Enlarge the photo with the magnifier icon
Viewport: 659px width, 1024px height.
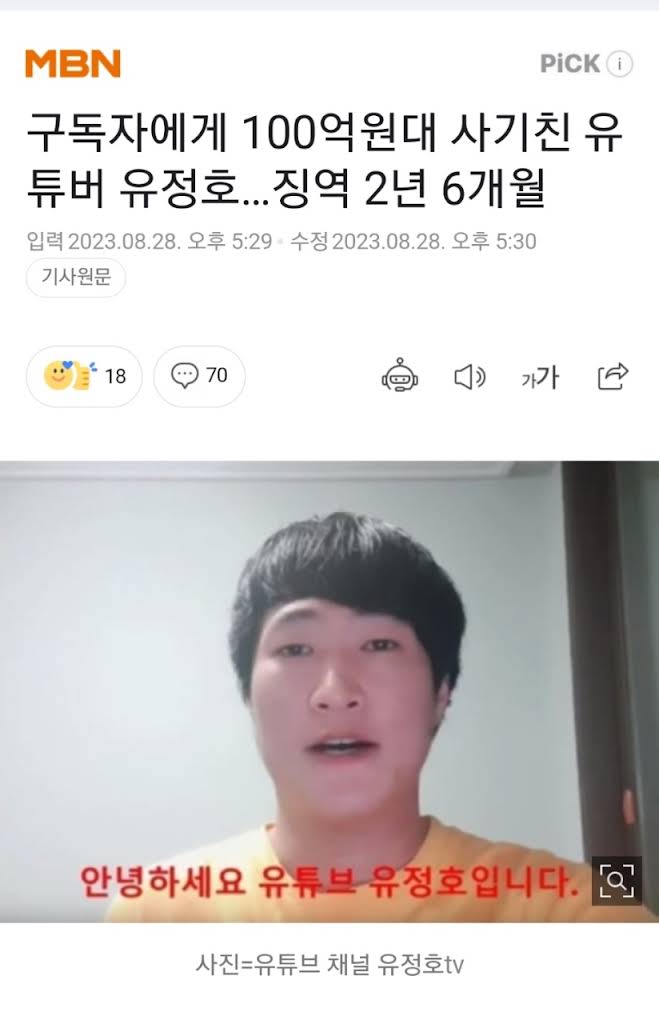616,880
